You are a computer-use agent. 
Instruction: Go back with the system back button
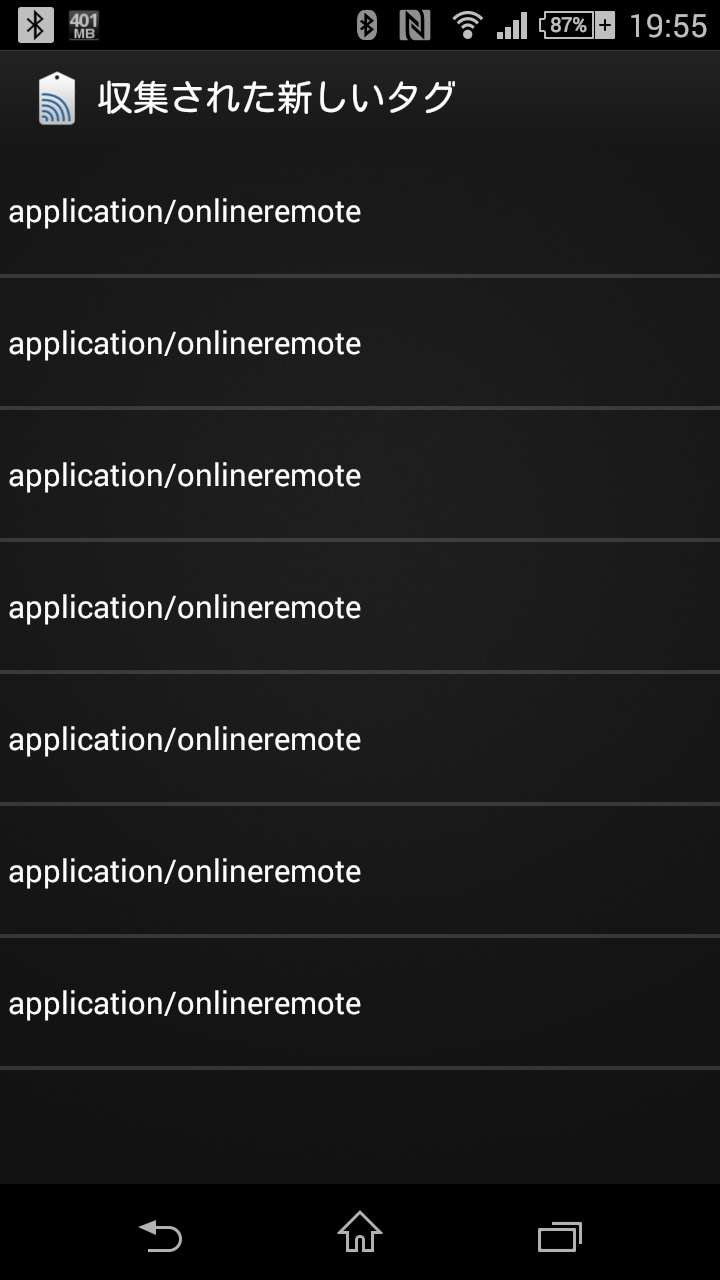point(160,1235)
